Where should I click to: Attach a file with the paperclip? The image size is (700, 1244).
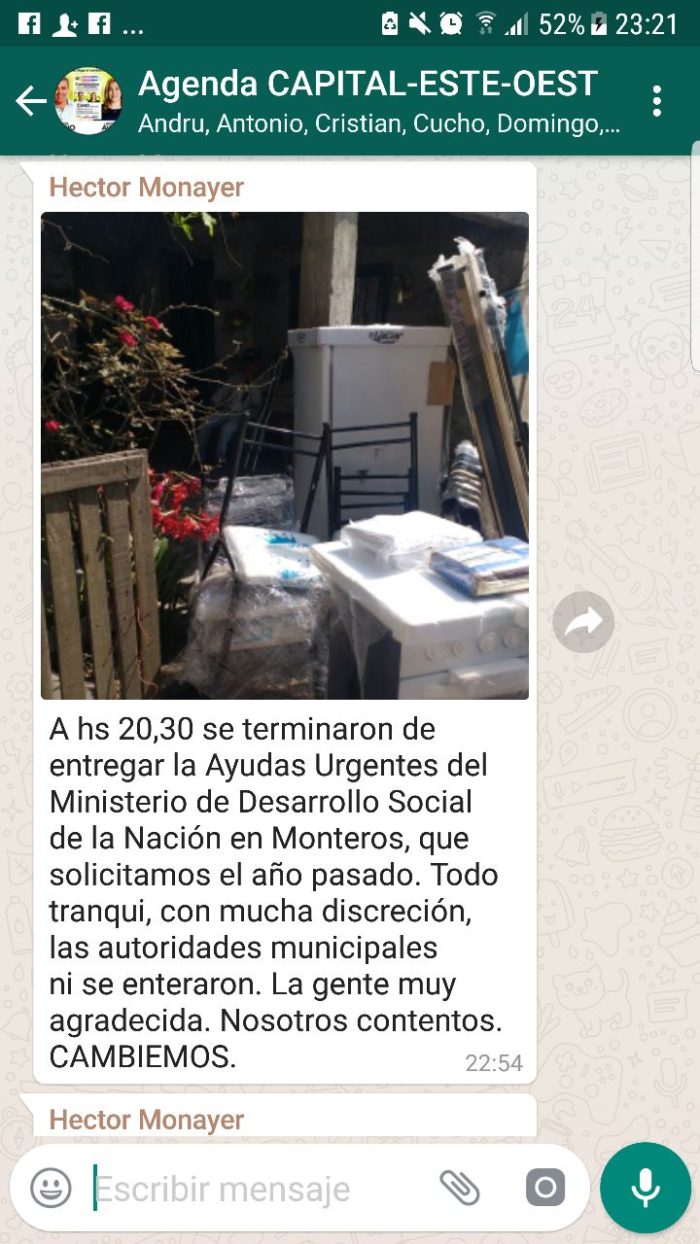[460, 1188]
